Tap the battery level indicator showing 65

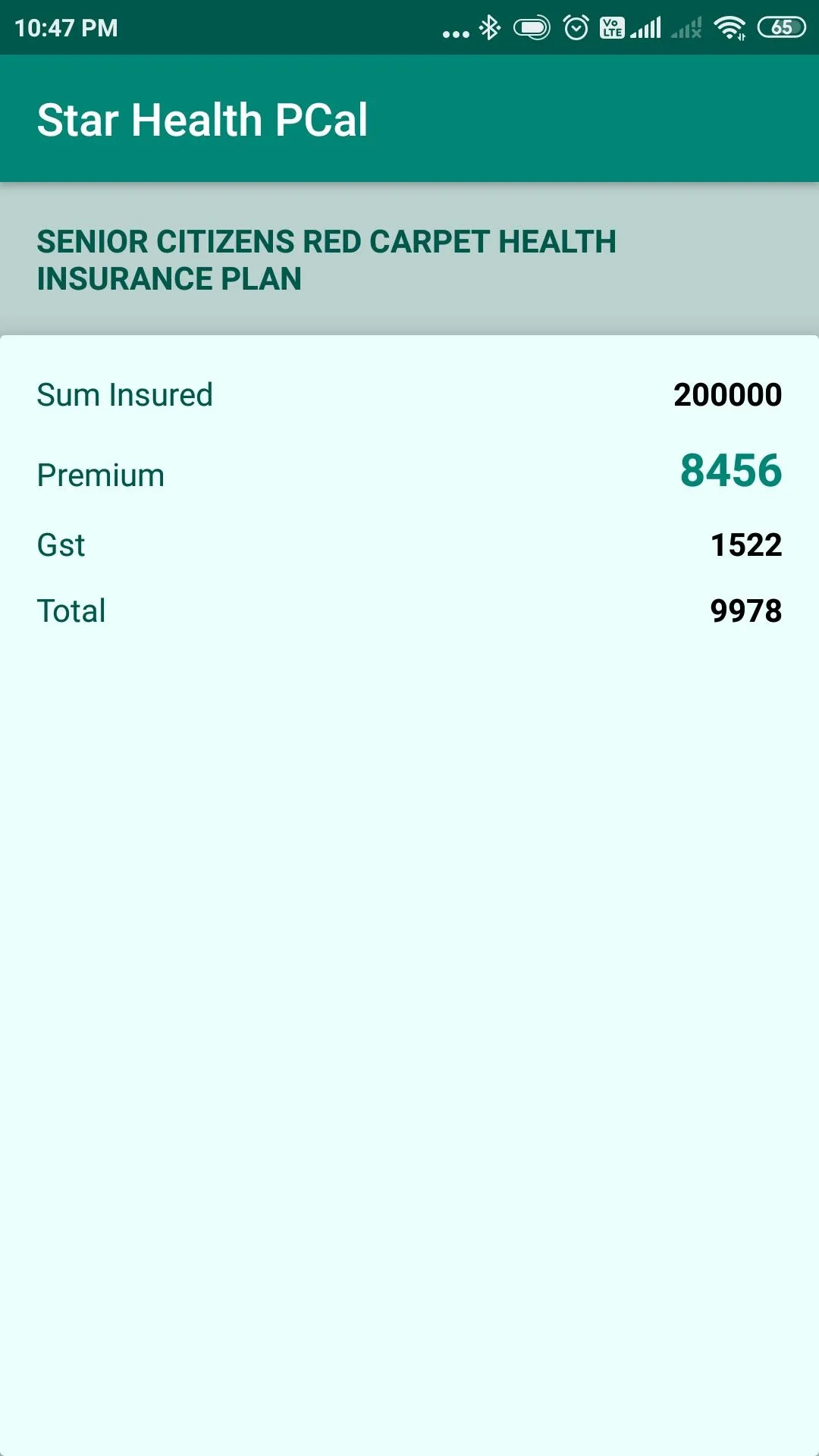[783, 27]
